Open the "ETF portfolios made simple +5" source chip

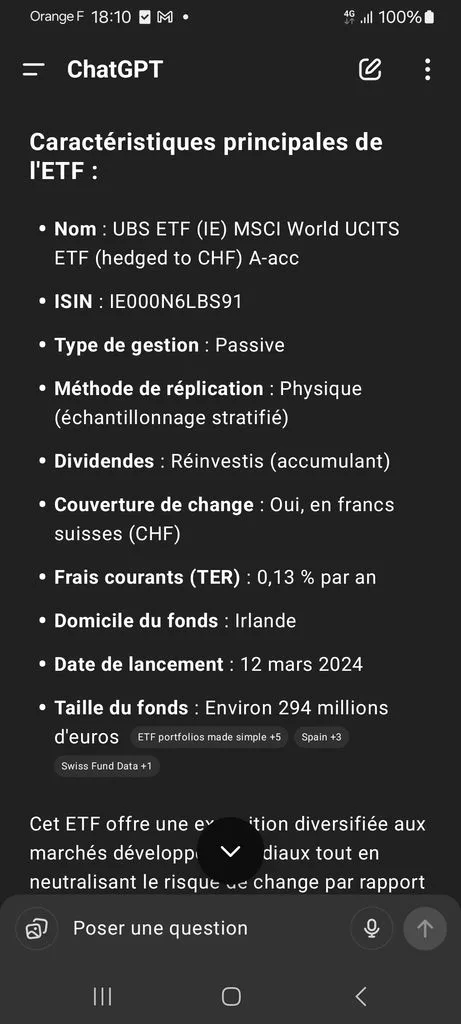pyautogui.click(x=209, y=737)
